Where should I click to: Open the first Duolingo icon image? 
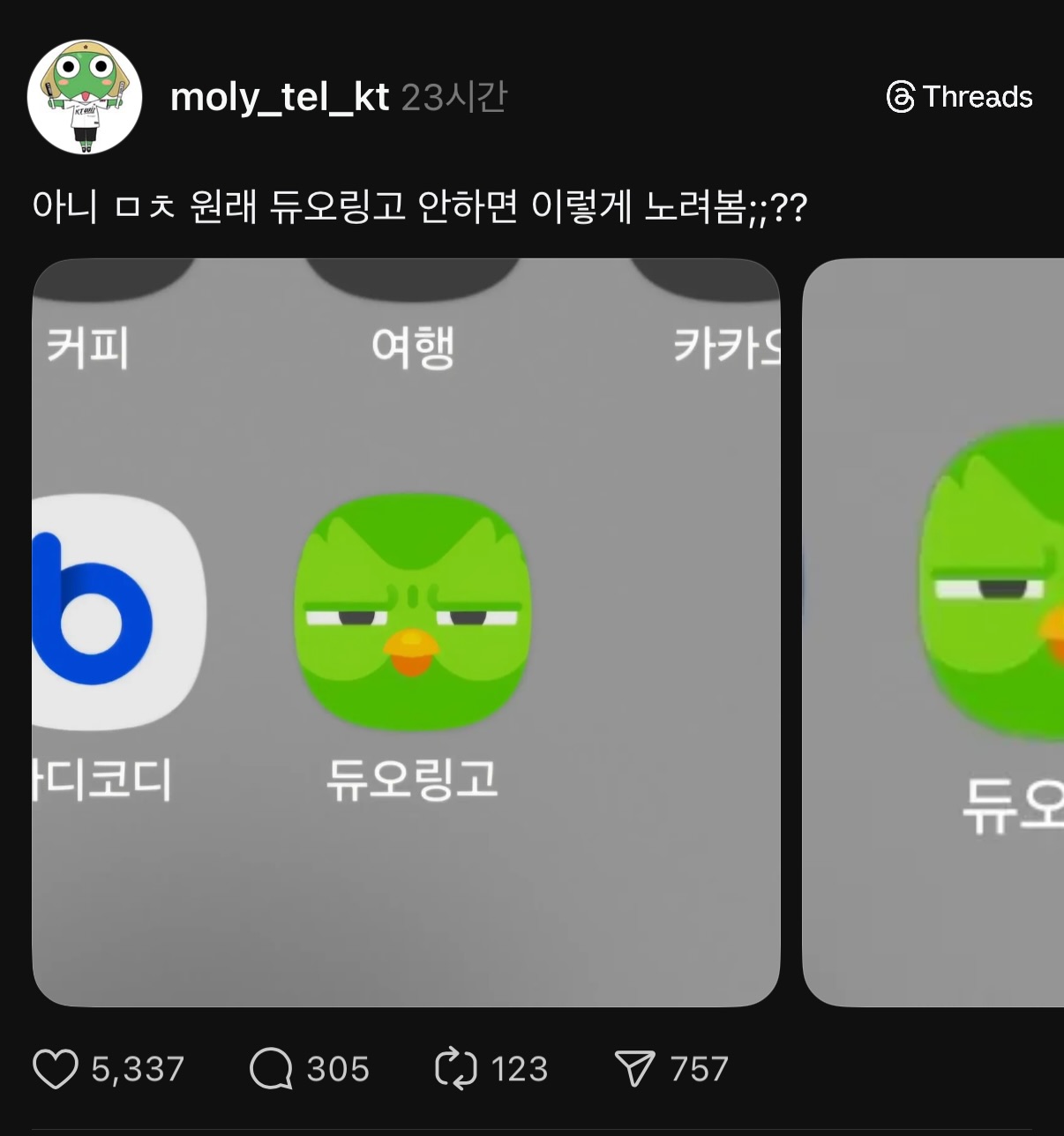406,632
